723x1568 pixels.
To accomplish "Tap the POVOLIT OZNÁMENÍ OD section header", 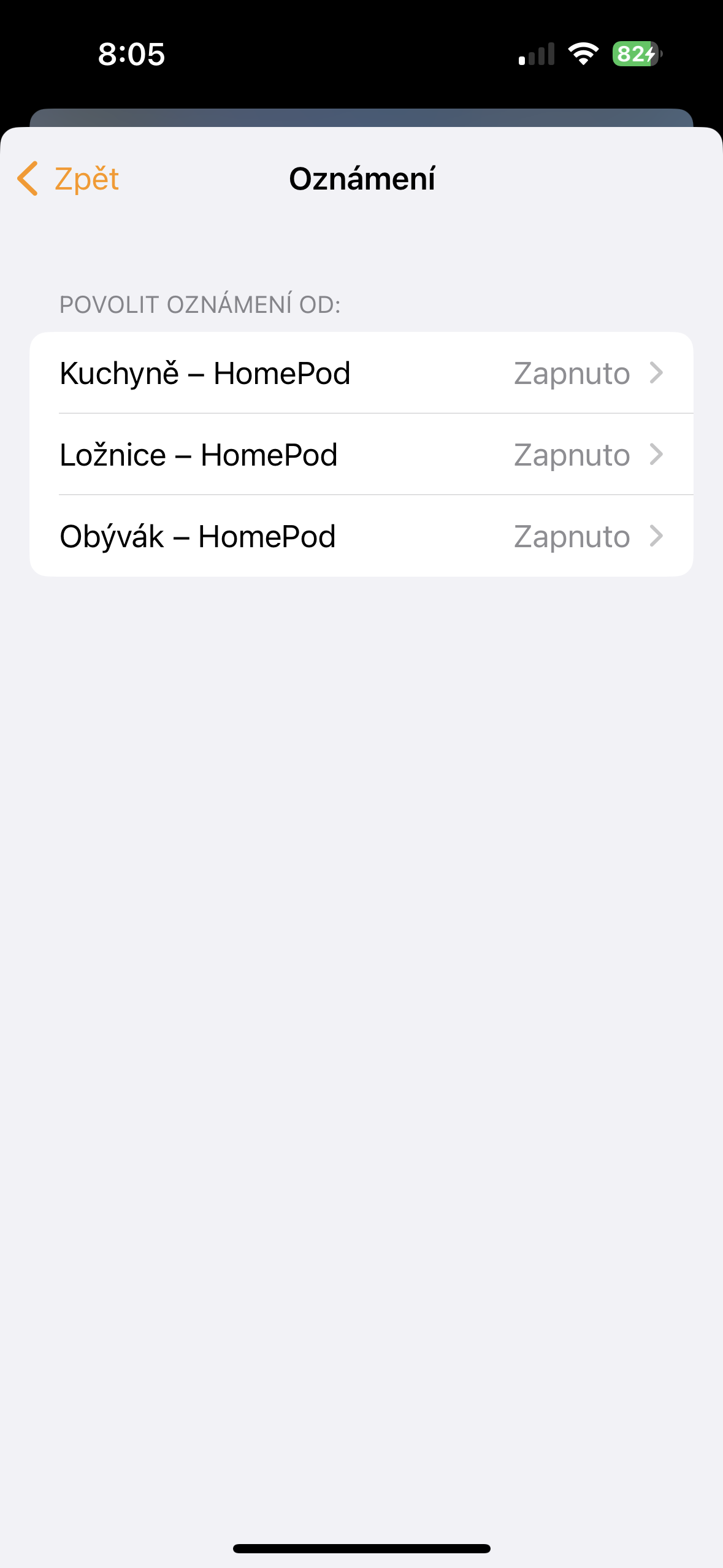I will coord(200,304).
